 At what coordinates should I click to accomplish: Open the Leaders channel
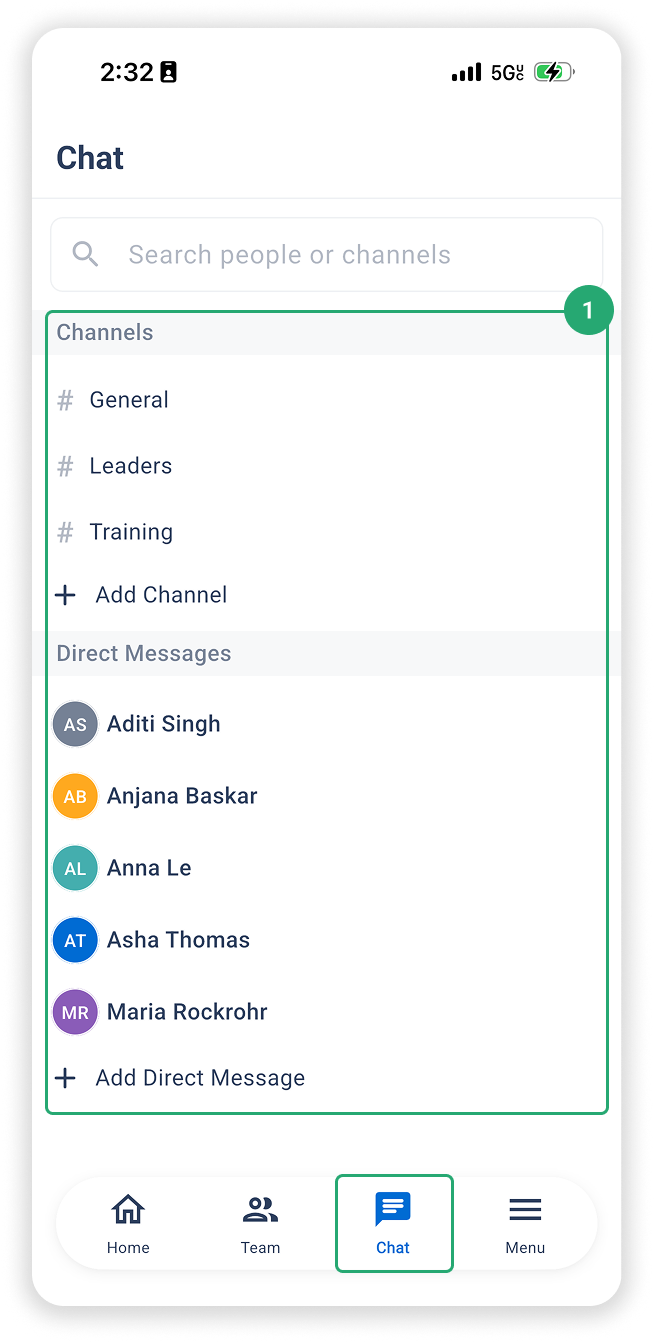(x=326, y=466)
